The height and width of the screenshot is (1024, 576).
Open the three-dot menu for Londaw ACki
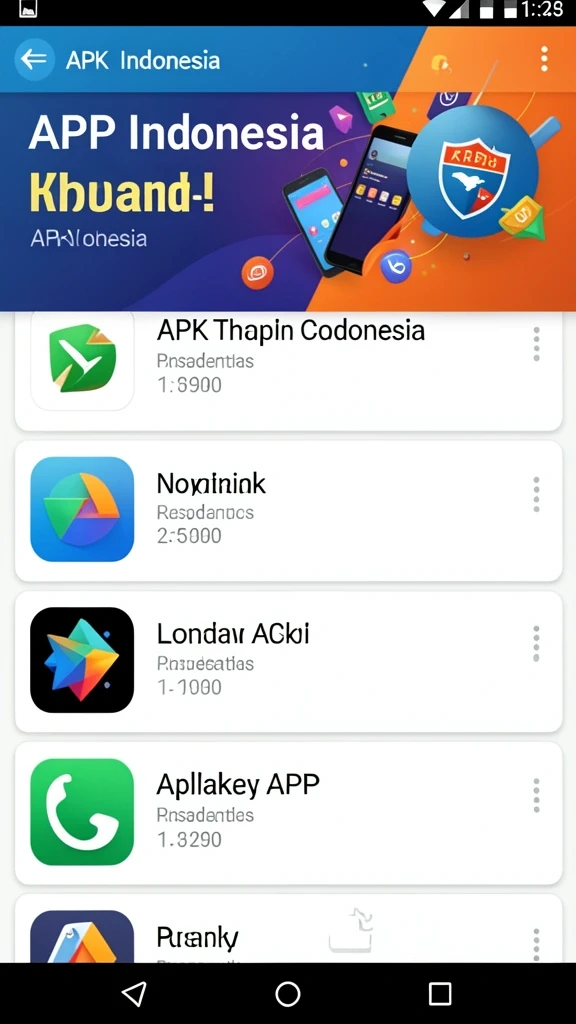click(536, 644)
